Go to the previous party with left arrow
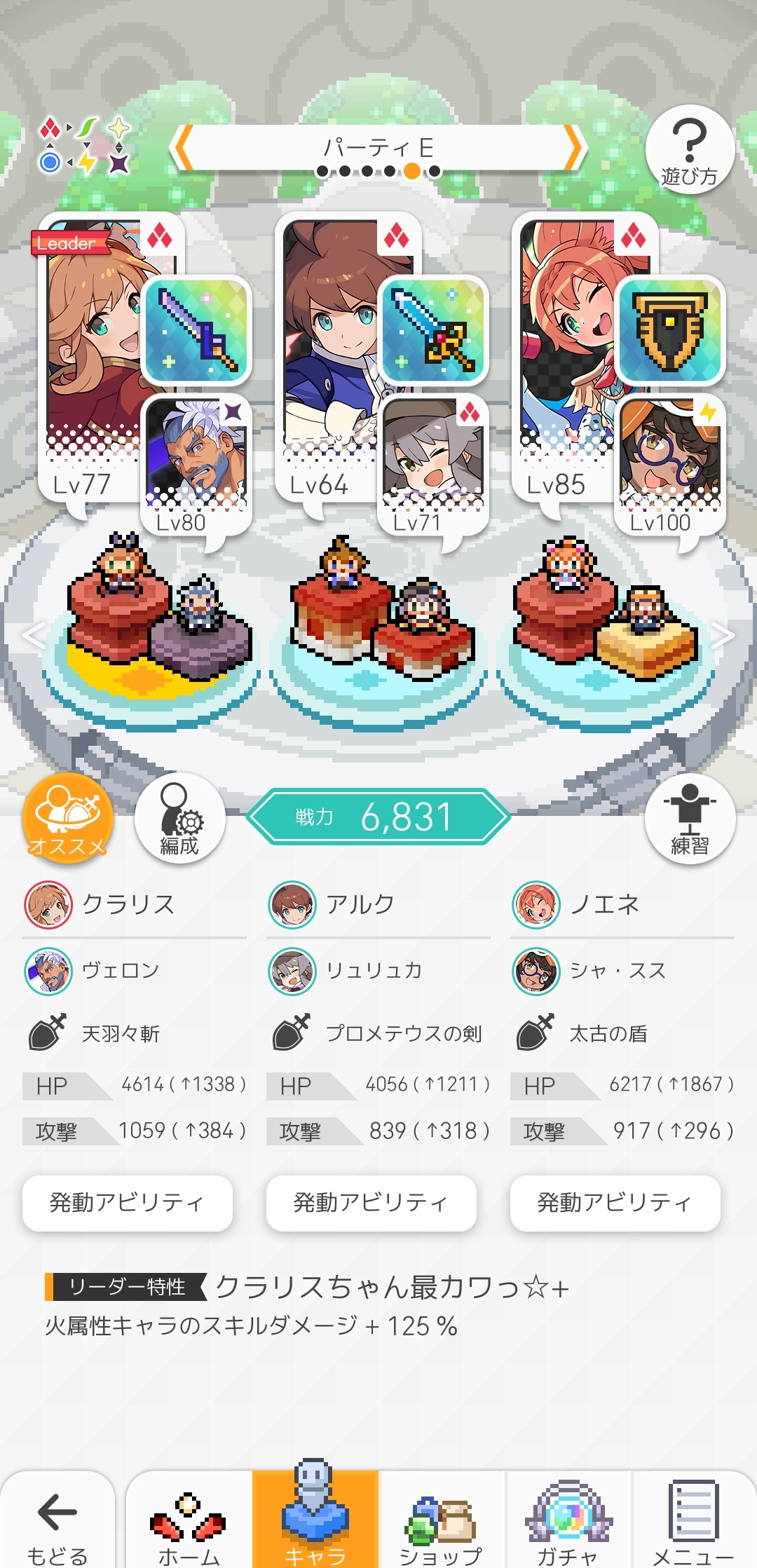The width and height of the screenshot is (757, 1568). tap(184, 148)
